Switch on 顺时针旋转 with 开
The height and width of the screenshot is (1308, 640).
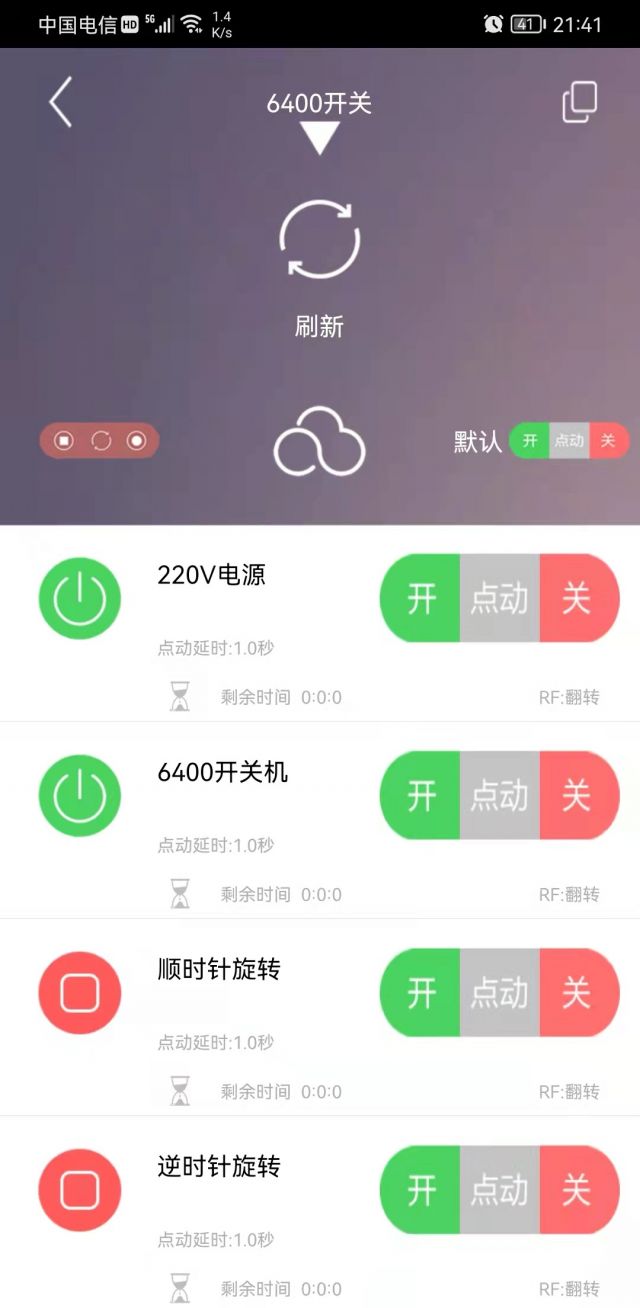point(421,993)
